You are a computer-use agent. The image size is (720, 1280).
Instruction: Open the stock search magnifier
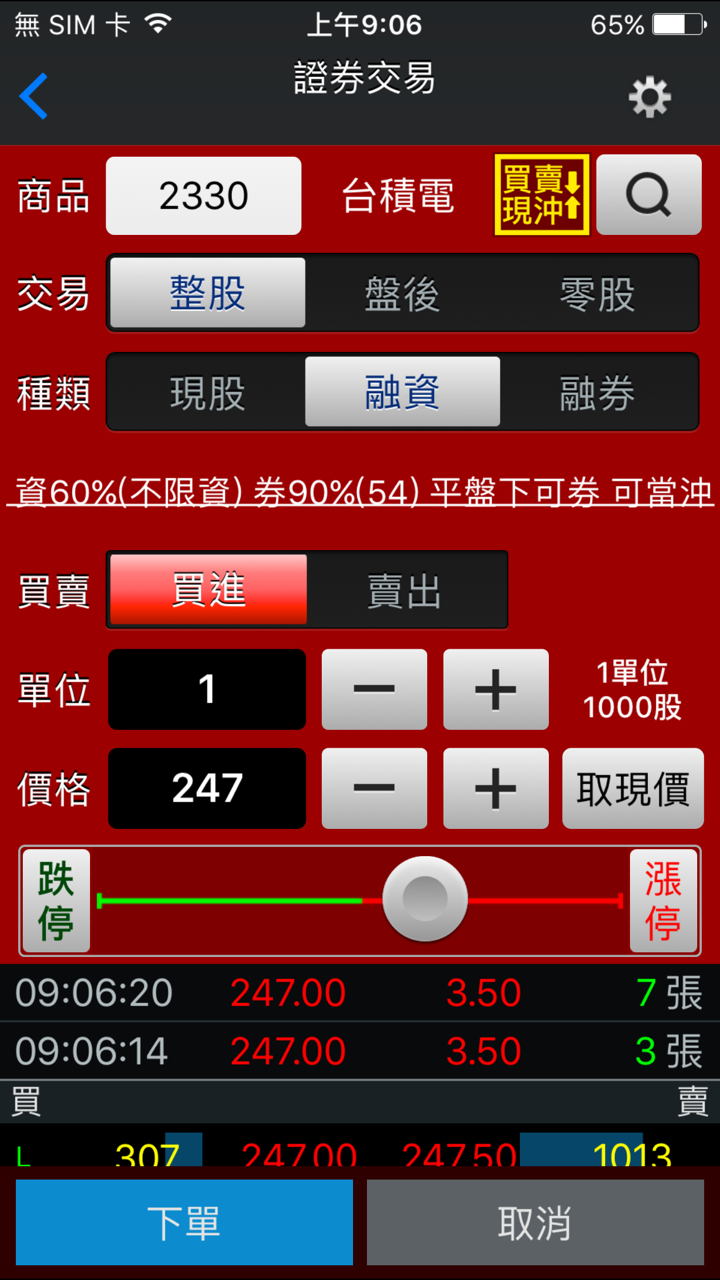click(x=649, y=195)
